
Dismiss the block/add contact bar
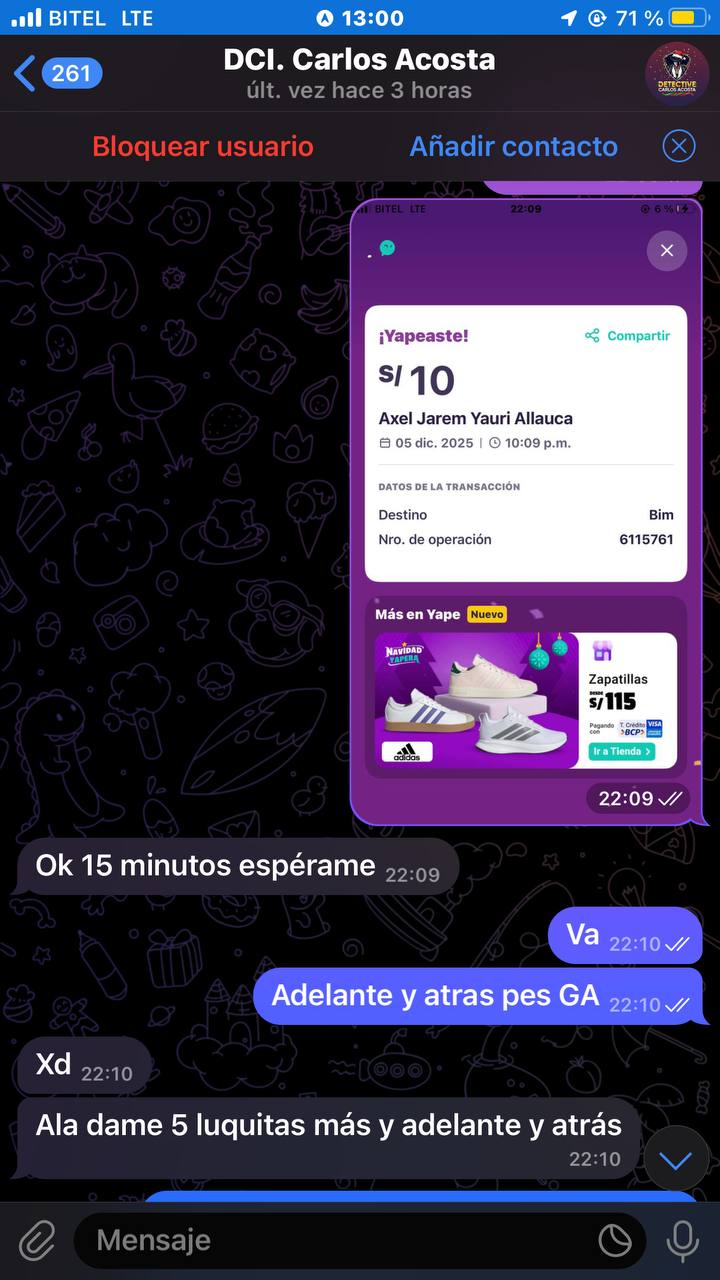tap(678, 147)
